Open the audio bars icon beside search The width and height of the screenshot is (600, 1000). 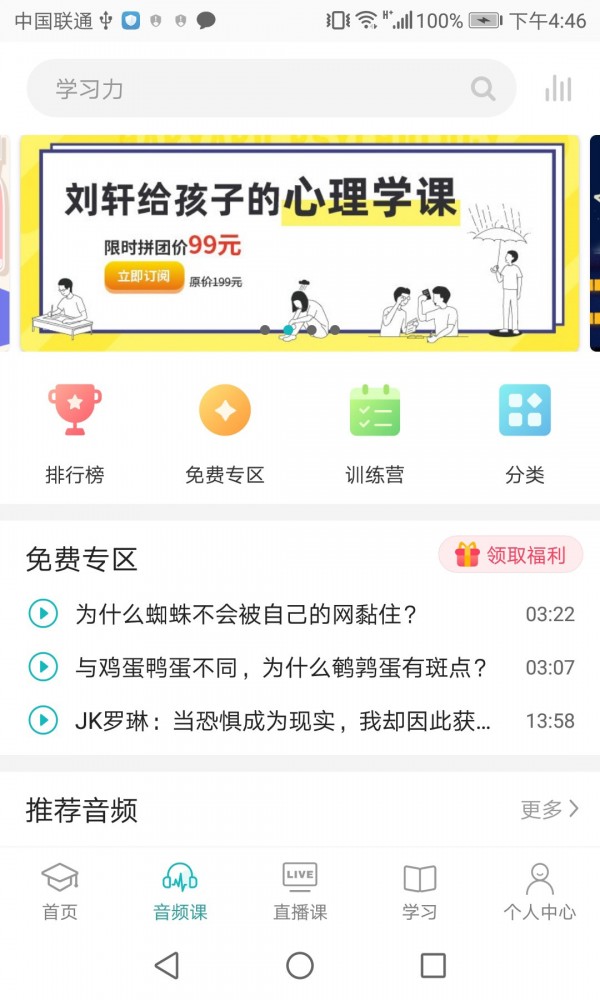click(558, 89)
